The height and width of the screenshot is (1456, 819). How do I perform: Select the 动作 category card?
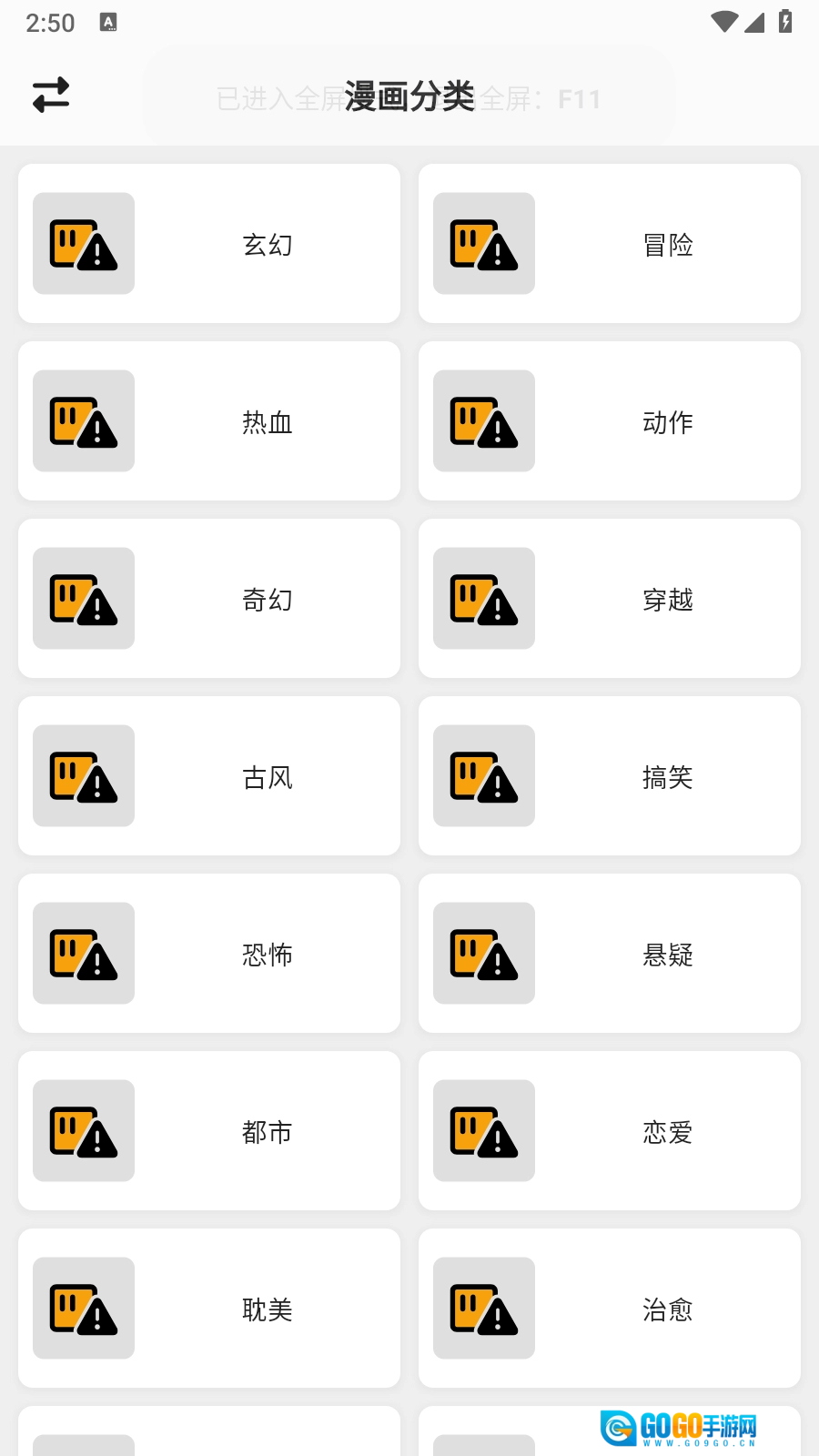[x=610, y=421]
